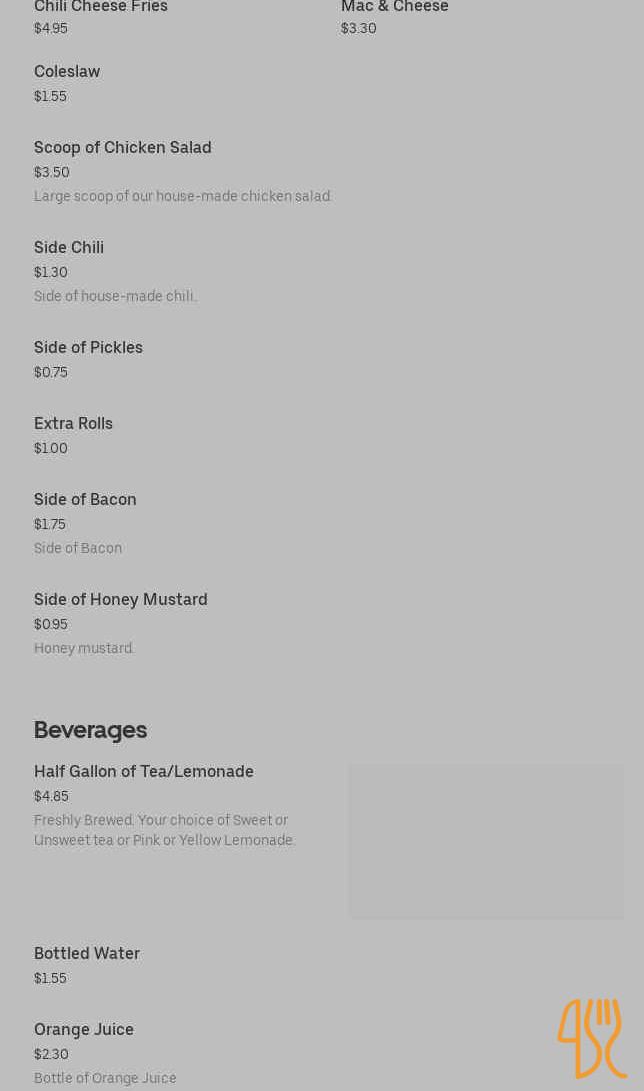The image size is (644, 1091).
Task: Select Side Chili item
Action: click(x=69, y=248)
